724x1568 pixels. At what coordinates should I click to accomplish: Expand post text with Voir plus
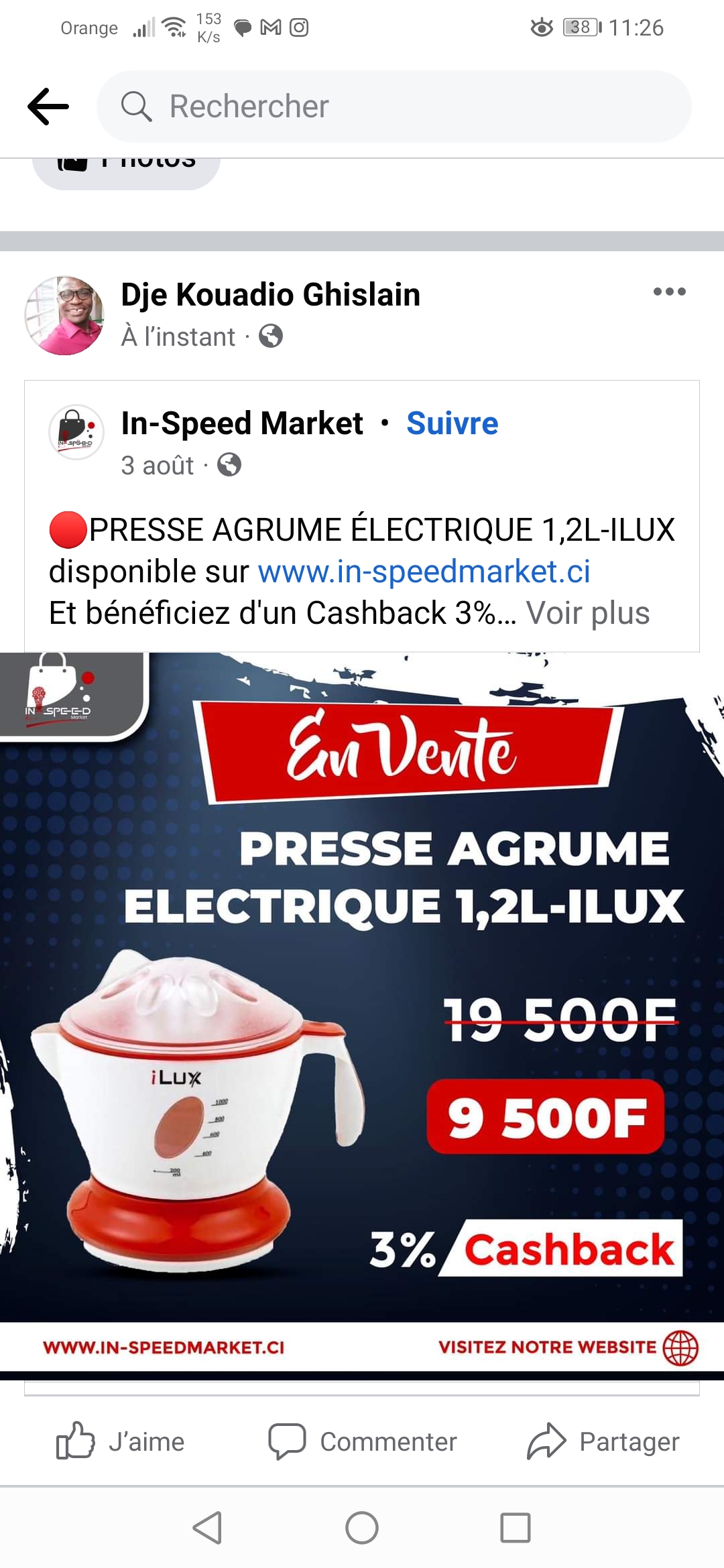click(x=588, y=613)
